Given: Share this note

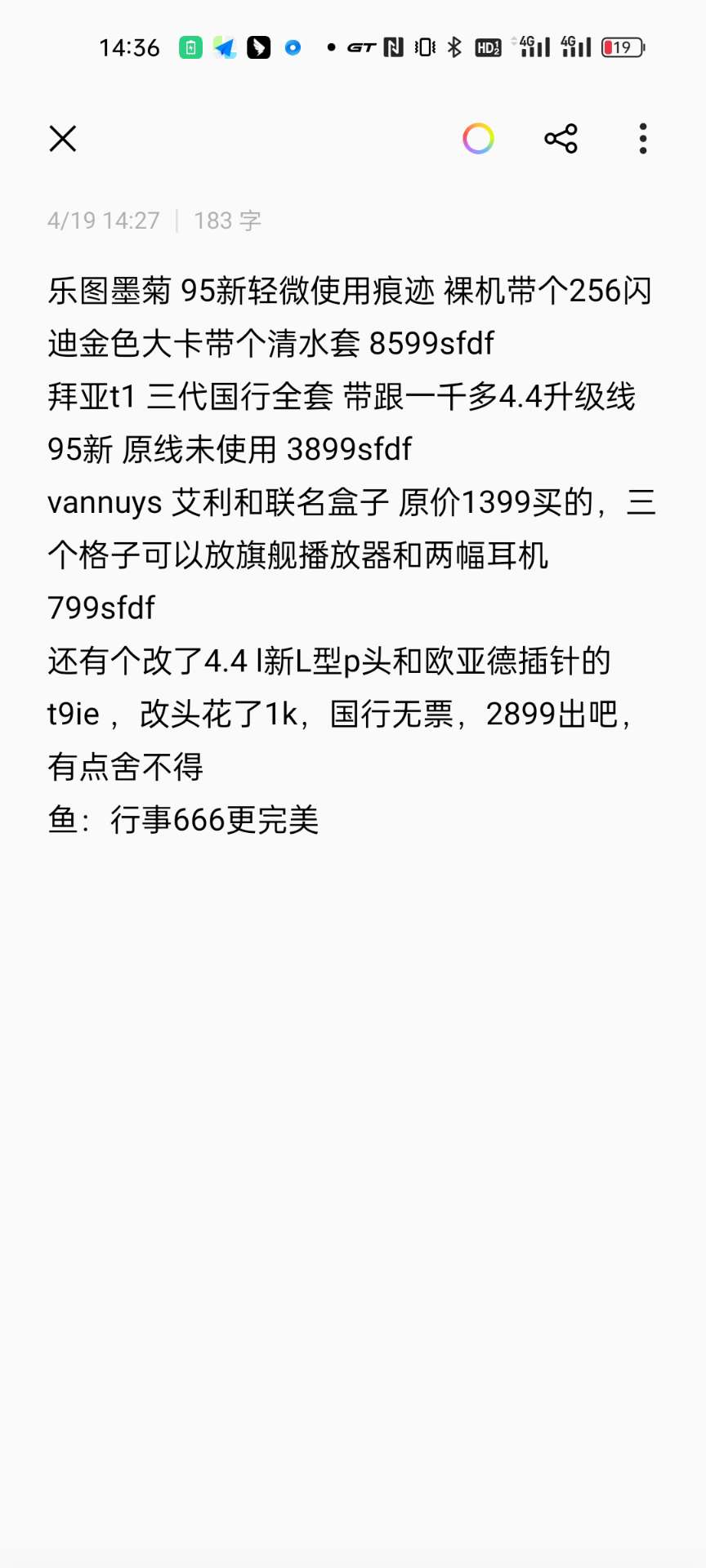Looking at the screenshot, I should [561, 139].
